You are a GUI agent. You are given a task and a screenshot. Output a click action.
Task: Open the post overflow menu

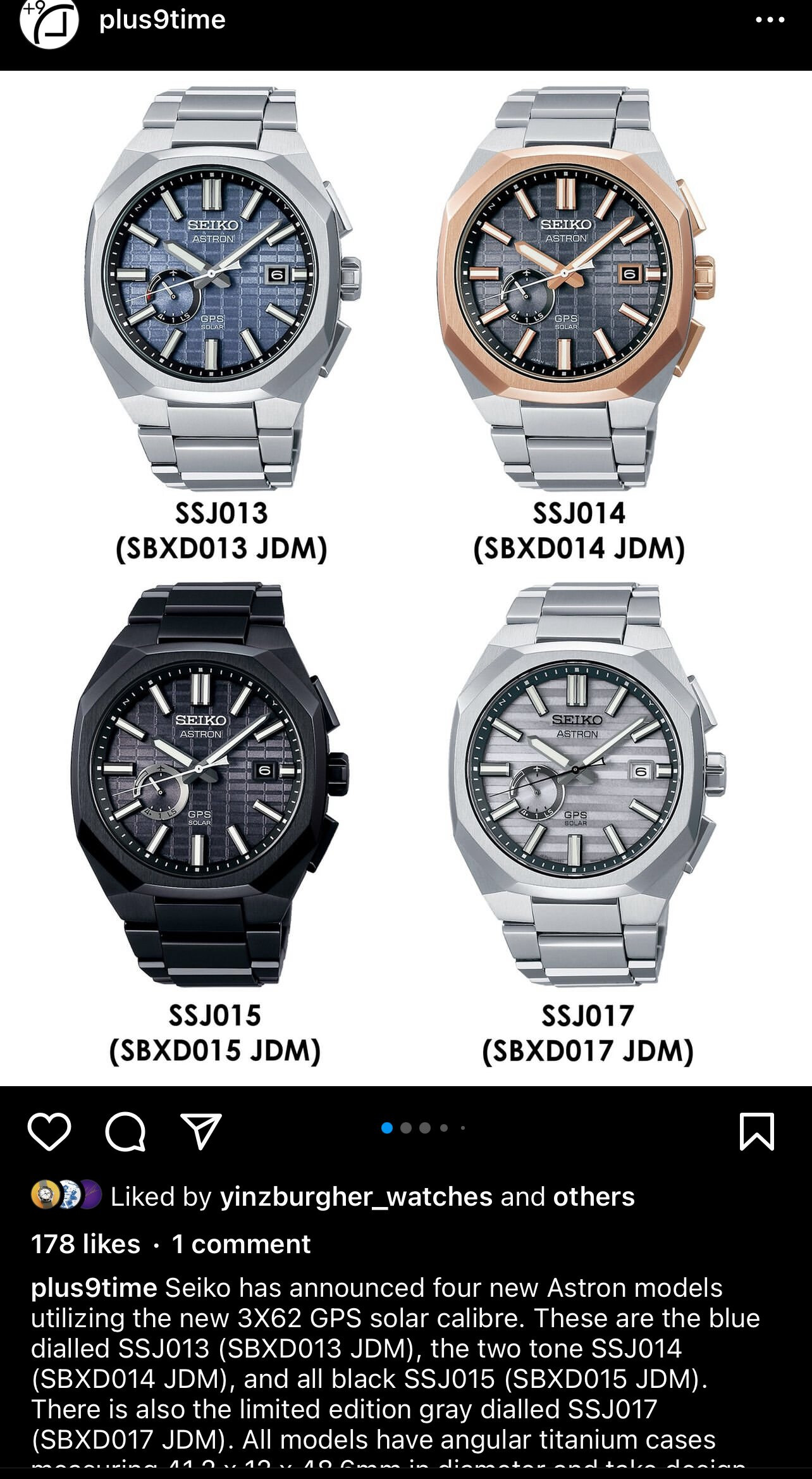[x=770, y=20]
